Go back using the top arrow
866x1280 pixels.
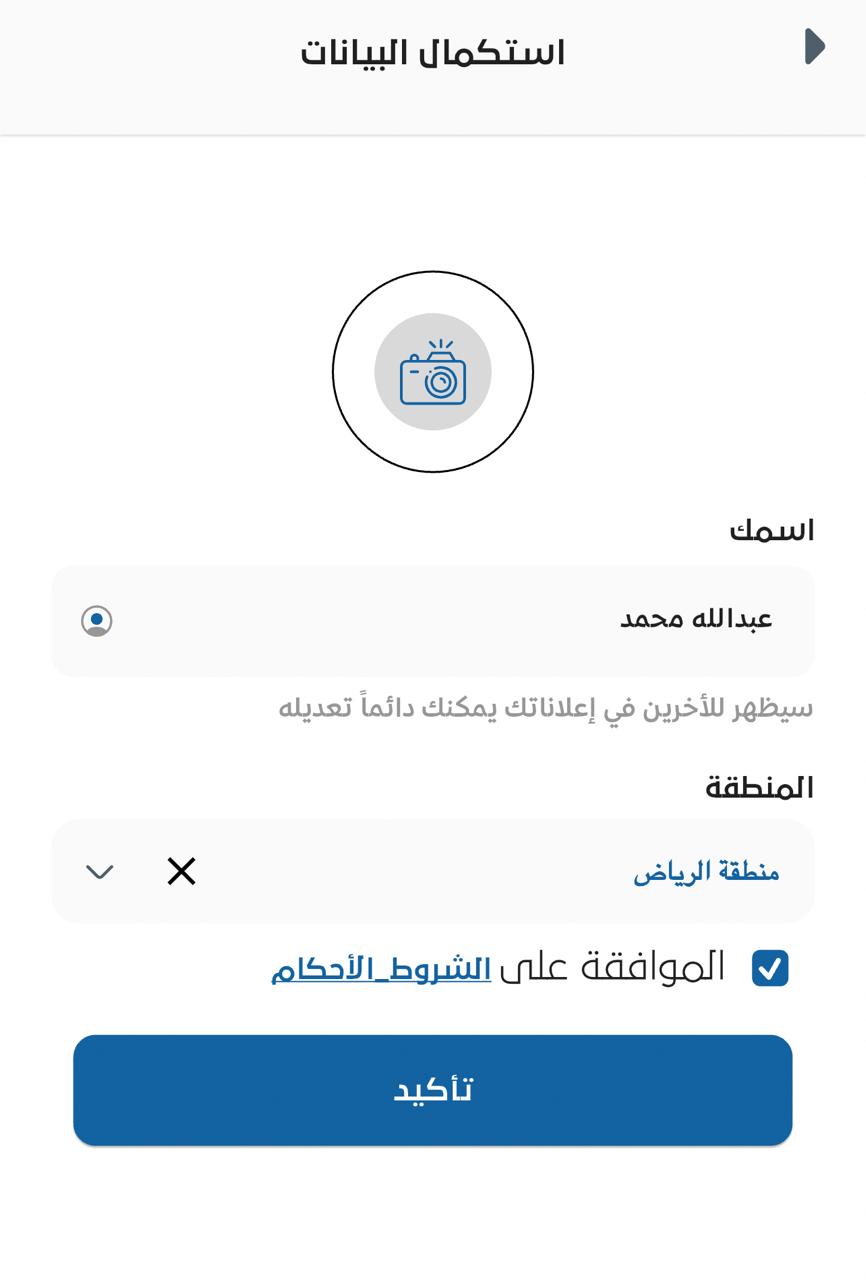point(815,47)
